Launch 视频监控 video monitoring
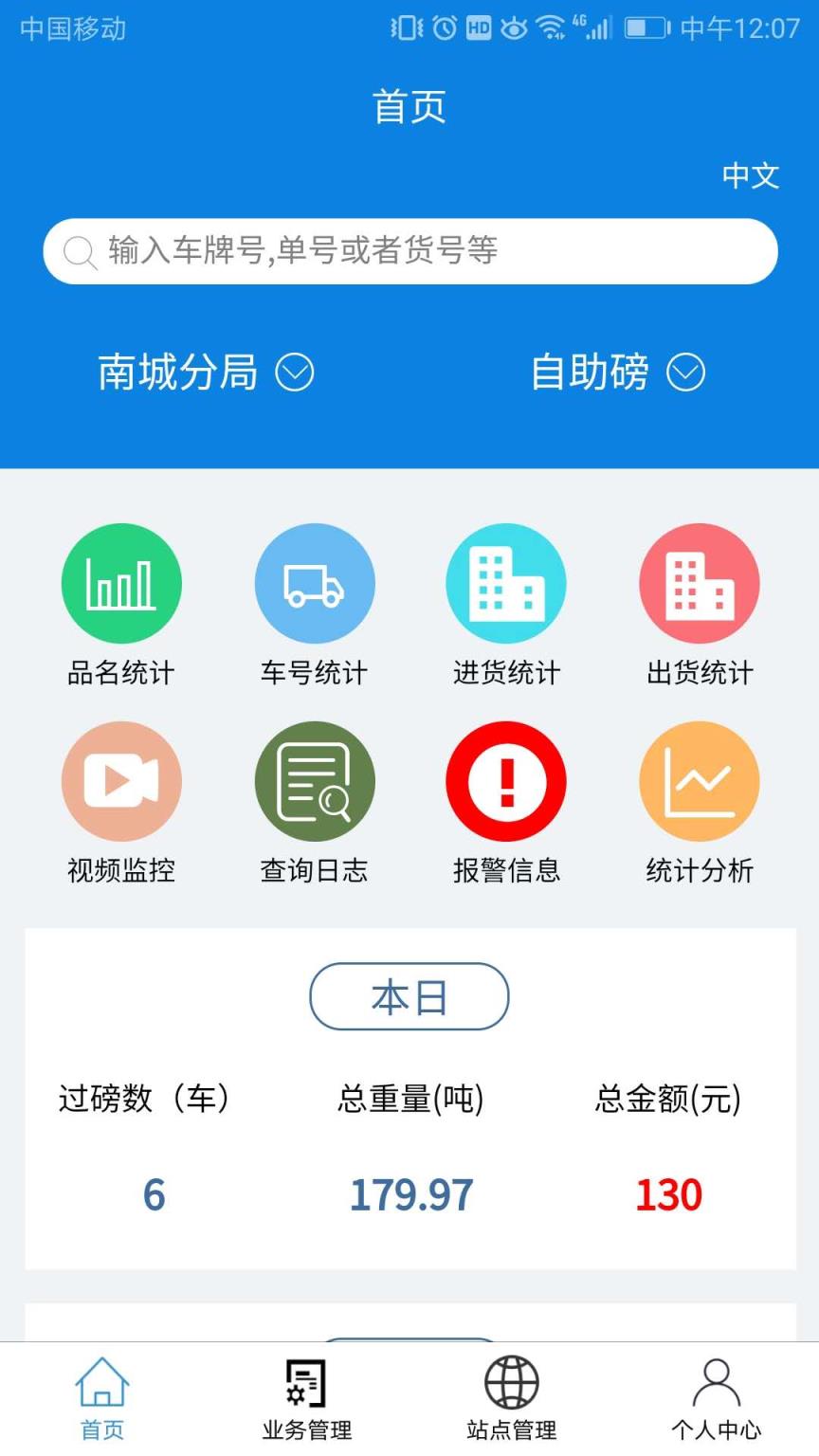 [121, 780]
